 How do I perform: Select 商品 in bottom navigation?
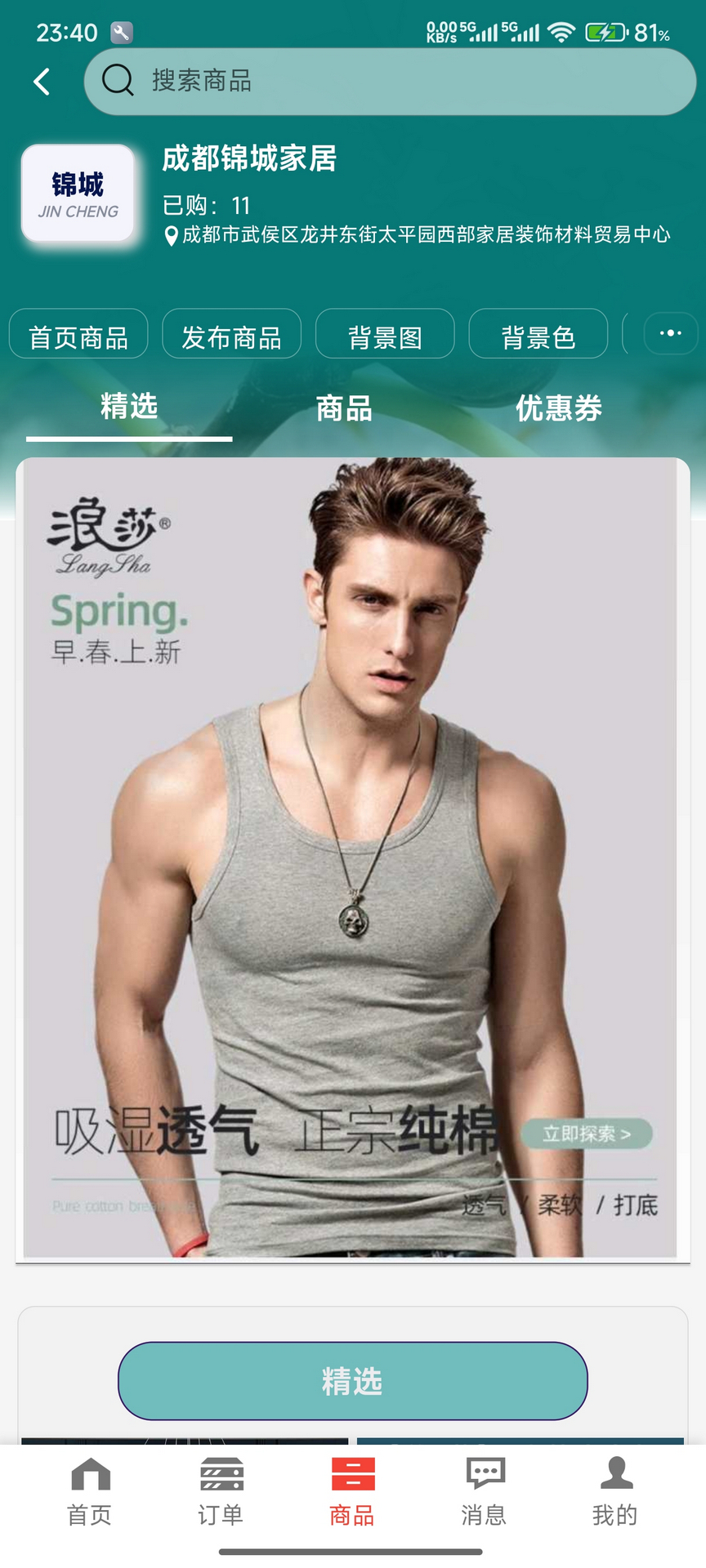point(353,1491)
